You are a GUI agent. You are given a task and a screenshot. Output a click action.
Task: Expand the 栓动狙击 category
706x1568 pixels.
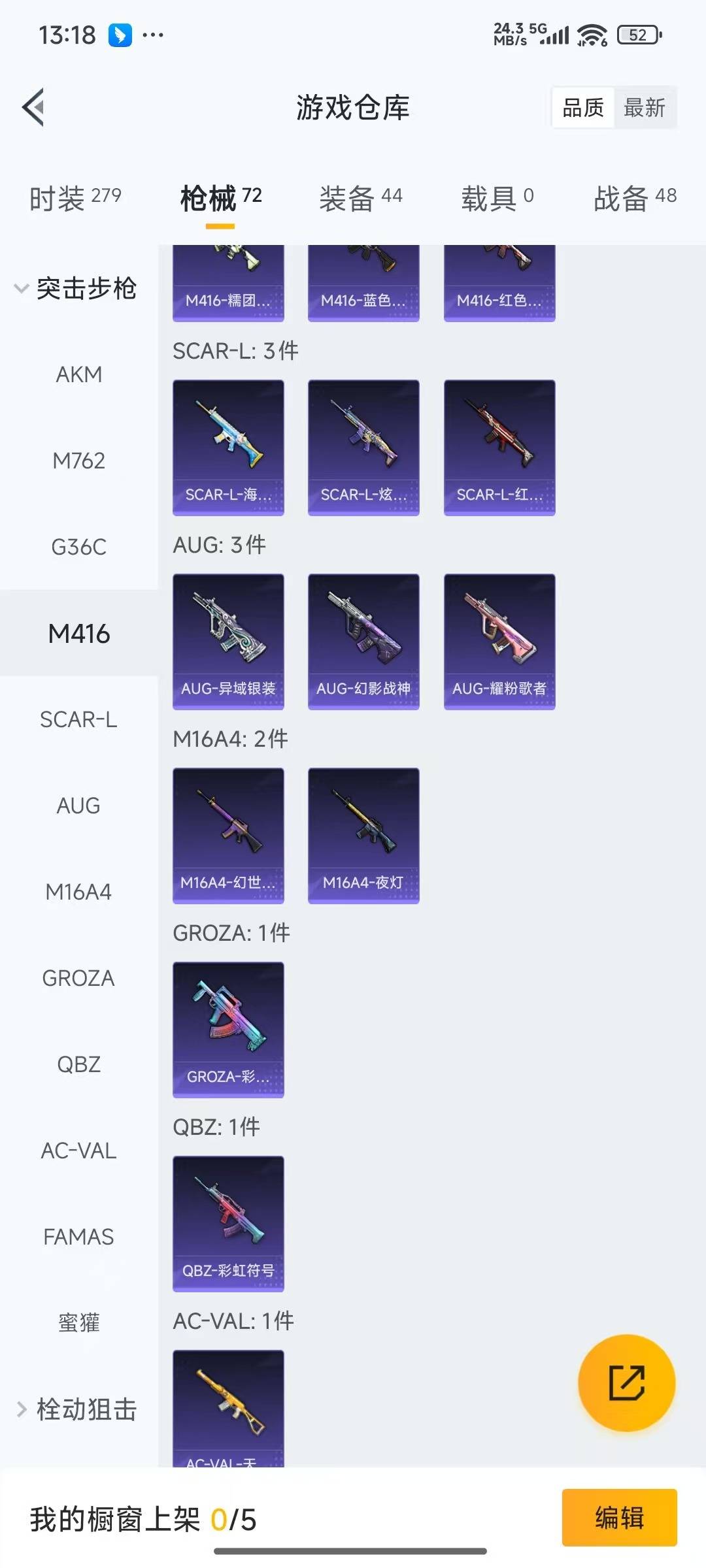click(x=75, y=1409)
